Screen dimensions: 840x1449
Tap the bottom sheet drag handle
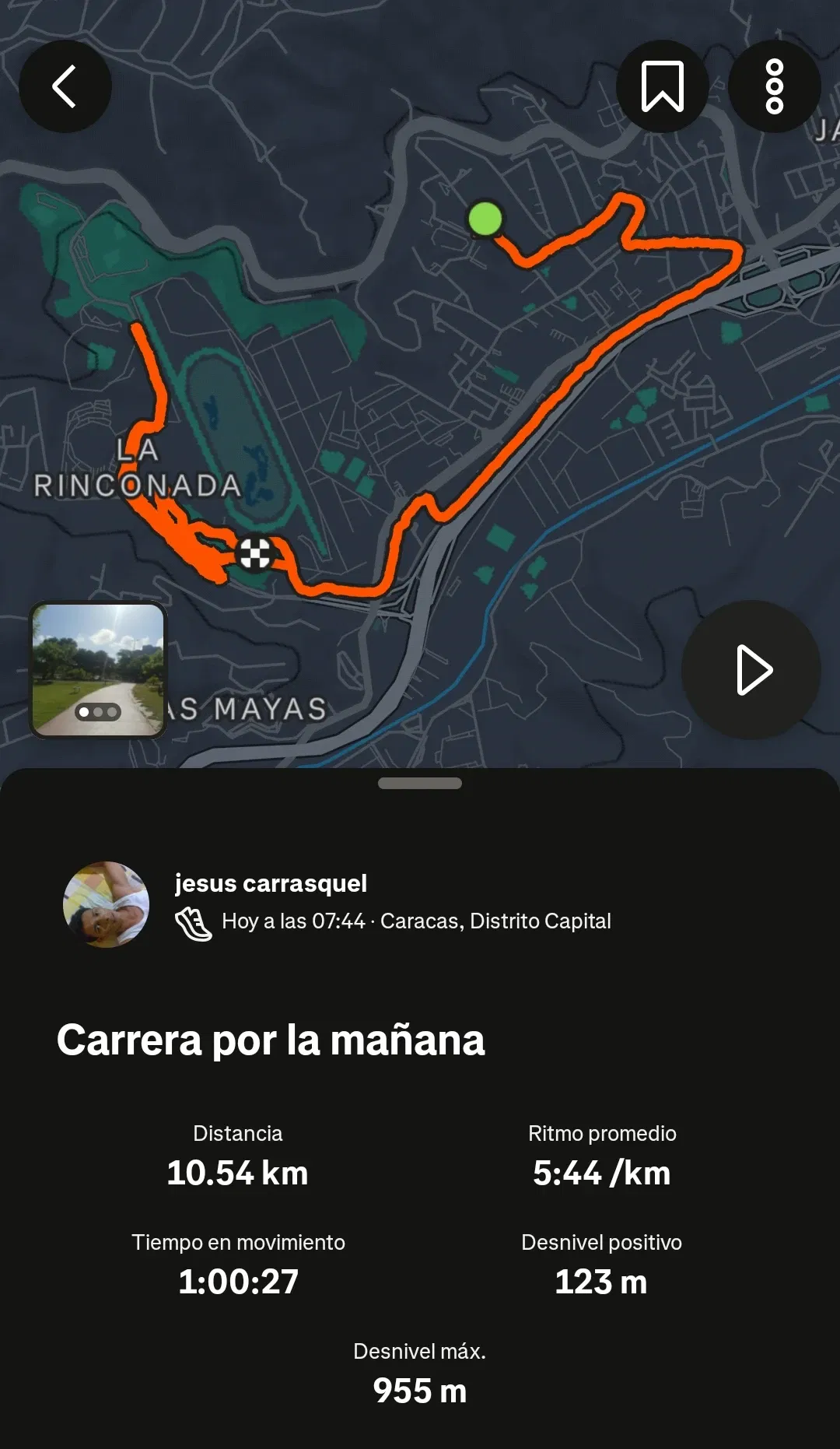pos(420,784)
